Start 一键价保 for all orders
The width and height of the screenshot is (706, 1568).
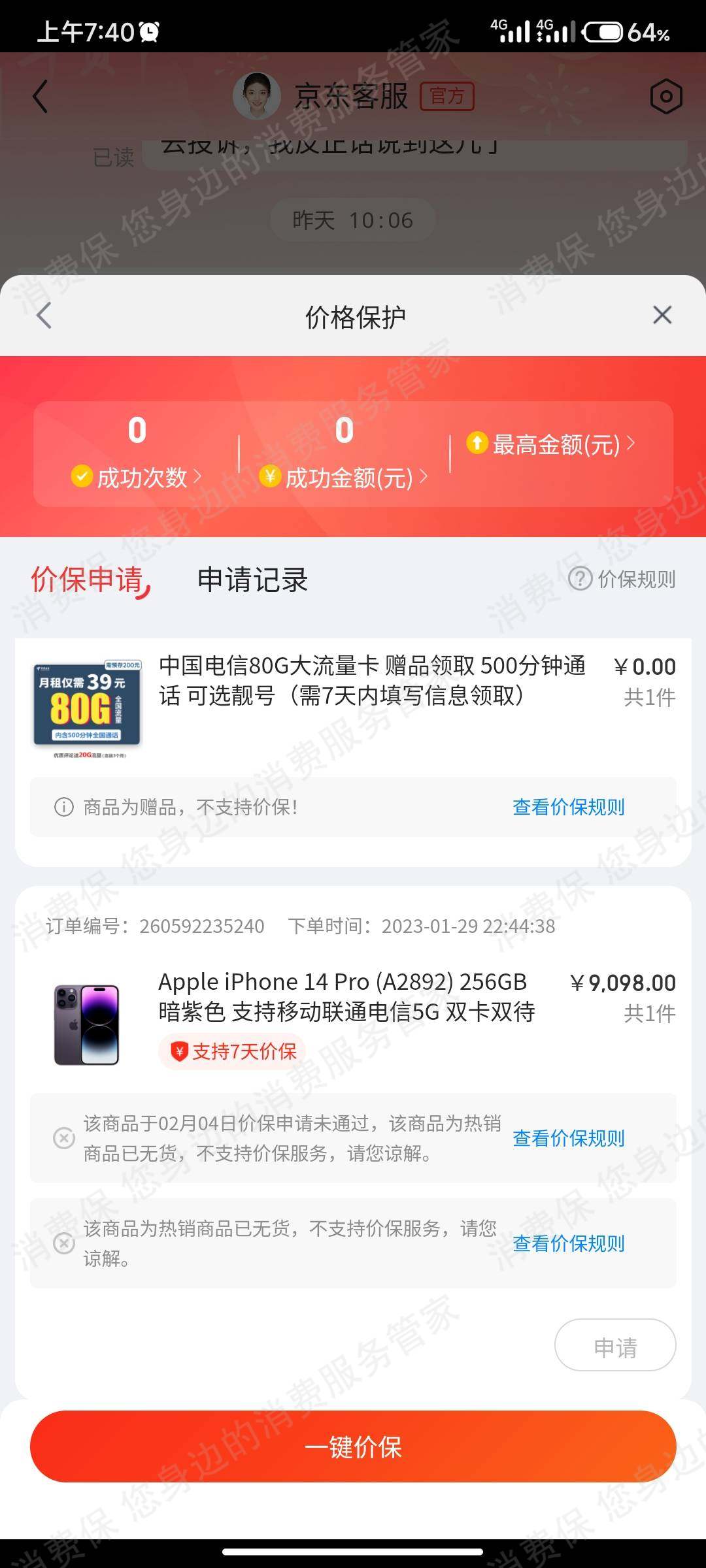pyautogui.click(x=353, y=1446)
